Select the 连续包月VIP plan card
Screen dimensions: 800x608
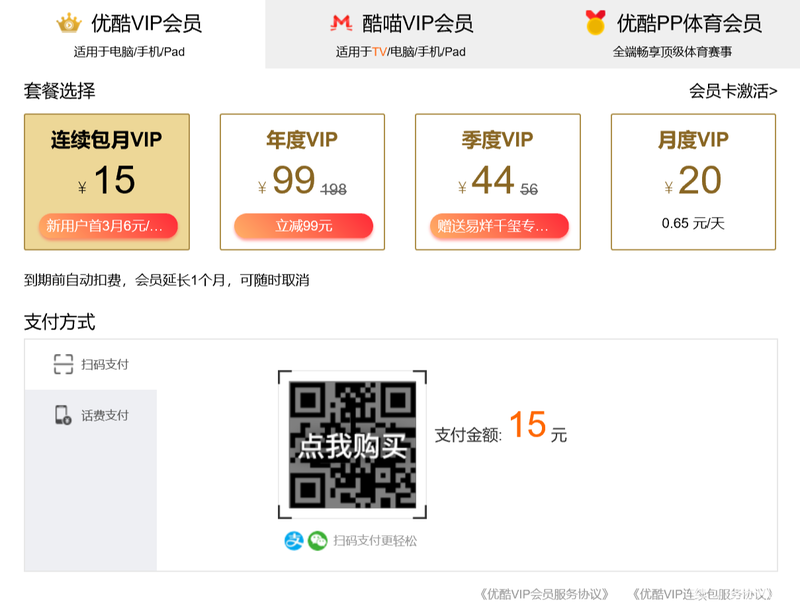coord(107,182)
